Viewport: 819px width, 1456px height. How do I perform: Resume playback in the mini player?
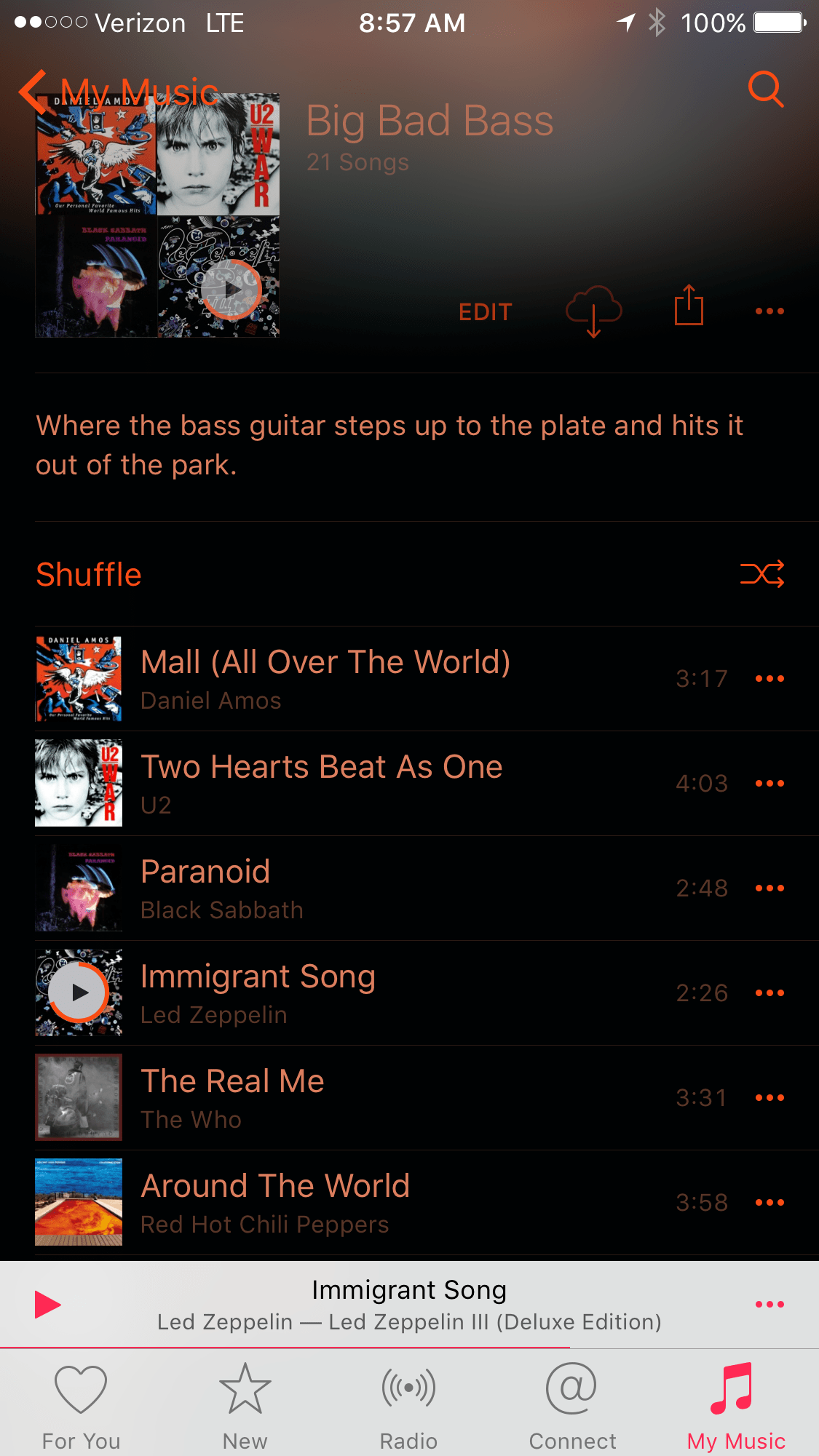click(48, 1305)
